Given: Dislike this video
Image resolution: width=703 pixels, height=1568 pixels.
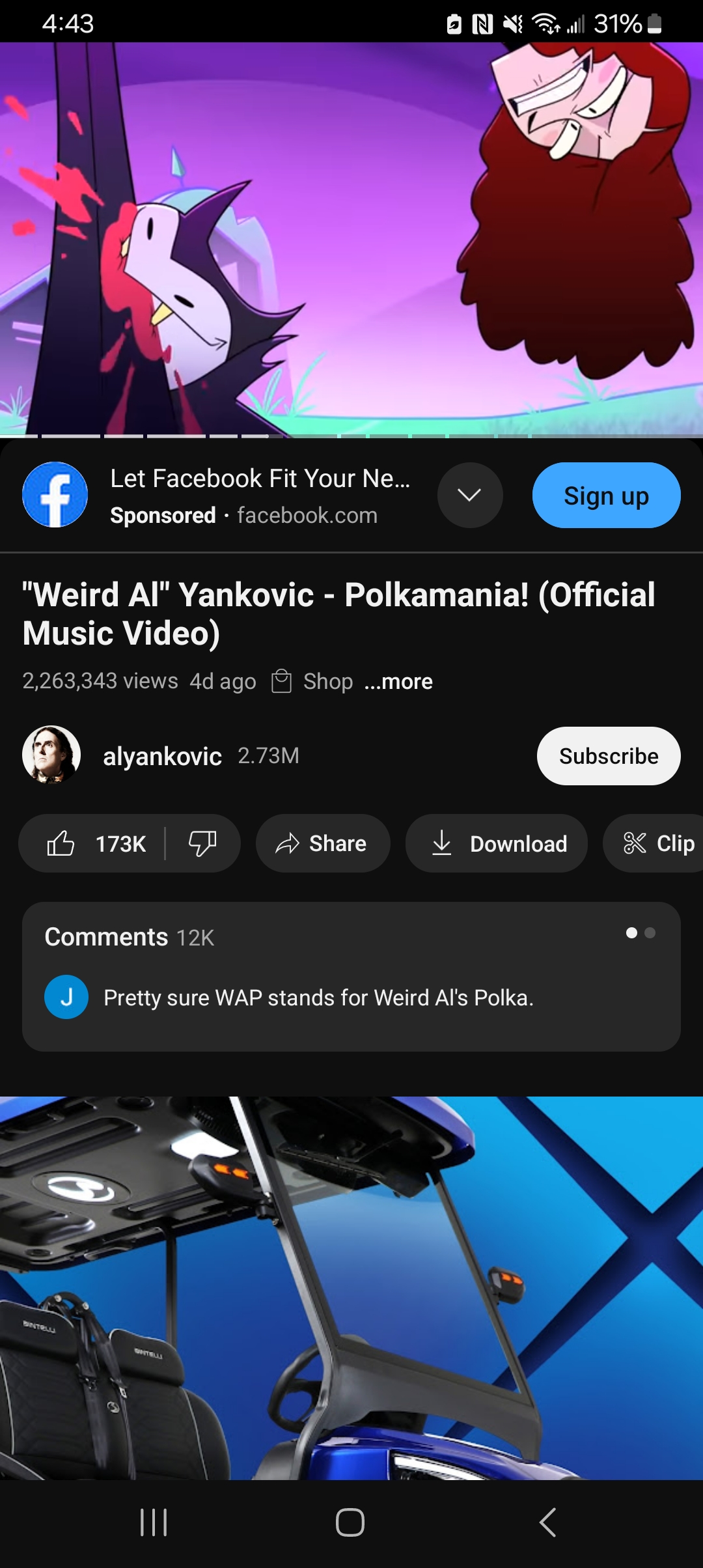Looking at the screenshot, I should coord(202,844).
